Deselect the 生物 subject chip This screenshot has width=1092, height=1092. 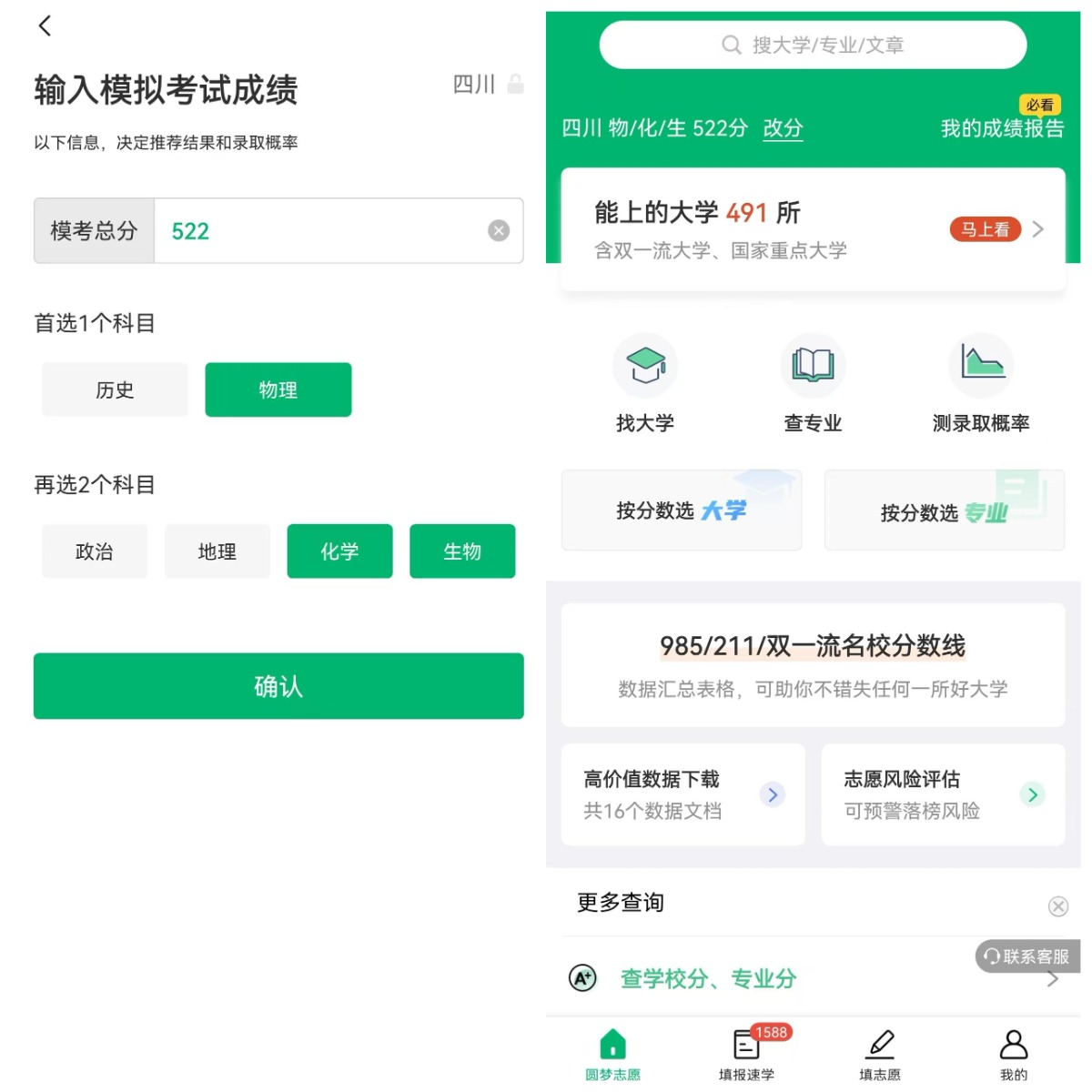(x=462, y=551)
